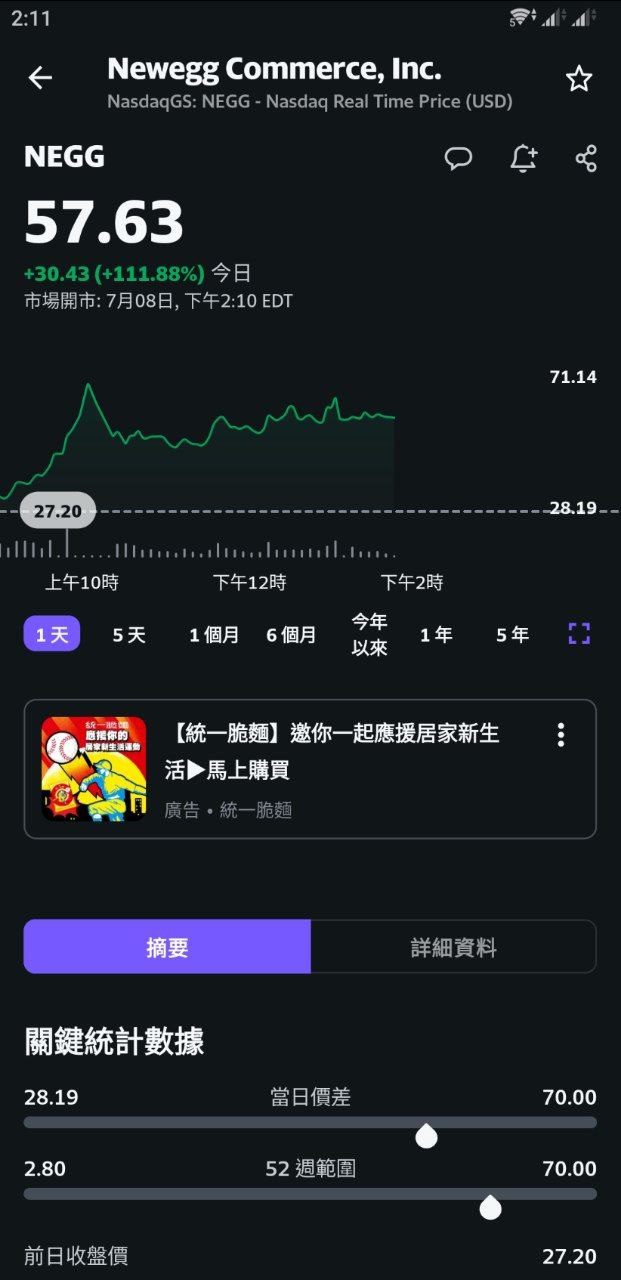621x1280 pixels.
Task: Select 今年以來 chart range
Action: coord(369,635)
